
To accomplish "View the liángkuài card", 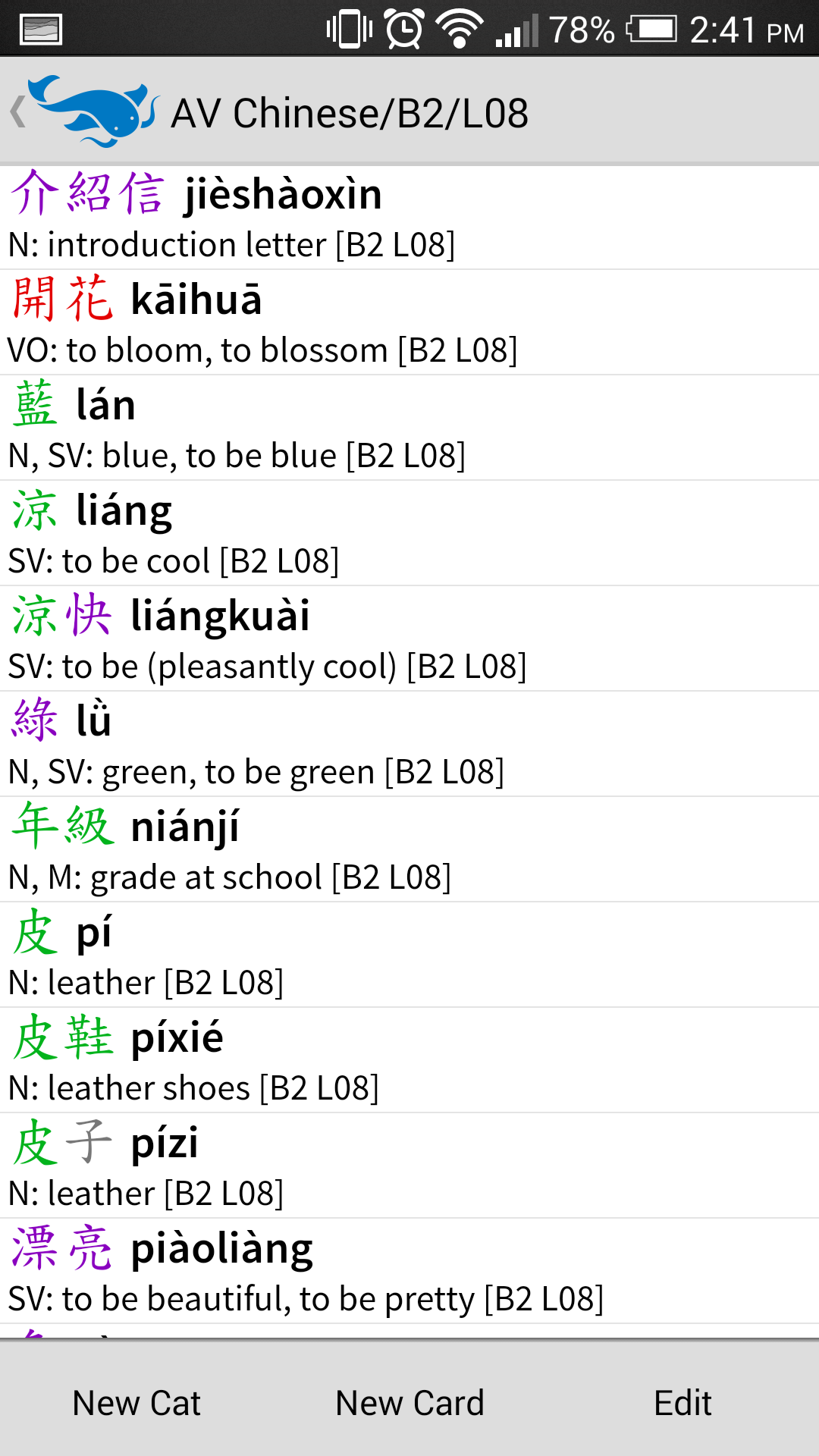I will coord(409,639).
